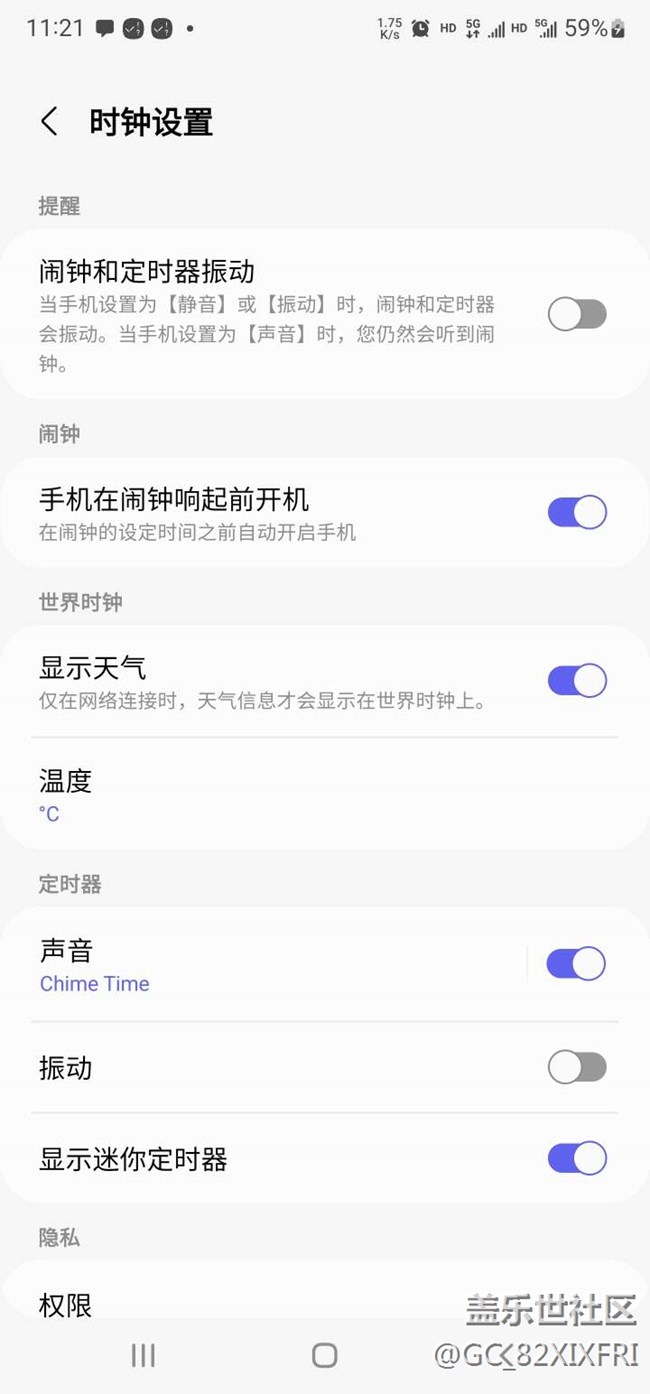Enable 闹钟和定时器振动 switch

pos(577,314)
